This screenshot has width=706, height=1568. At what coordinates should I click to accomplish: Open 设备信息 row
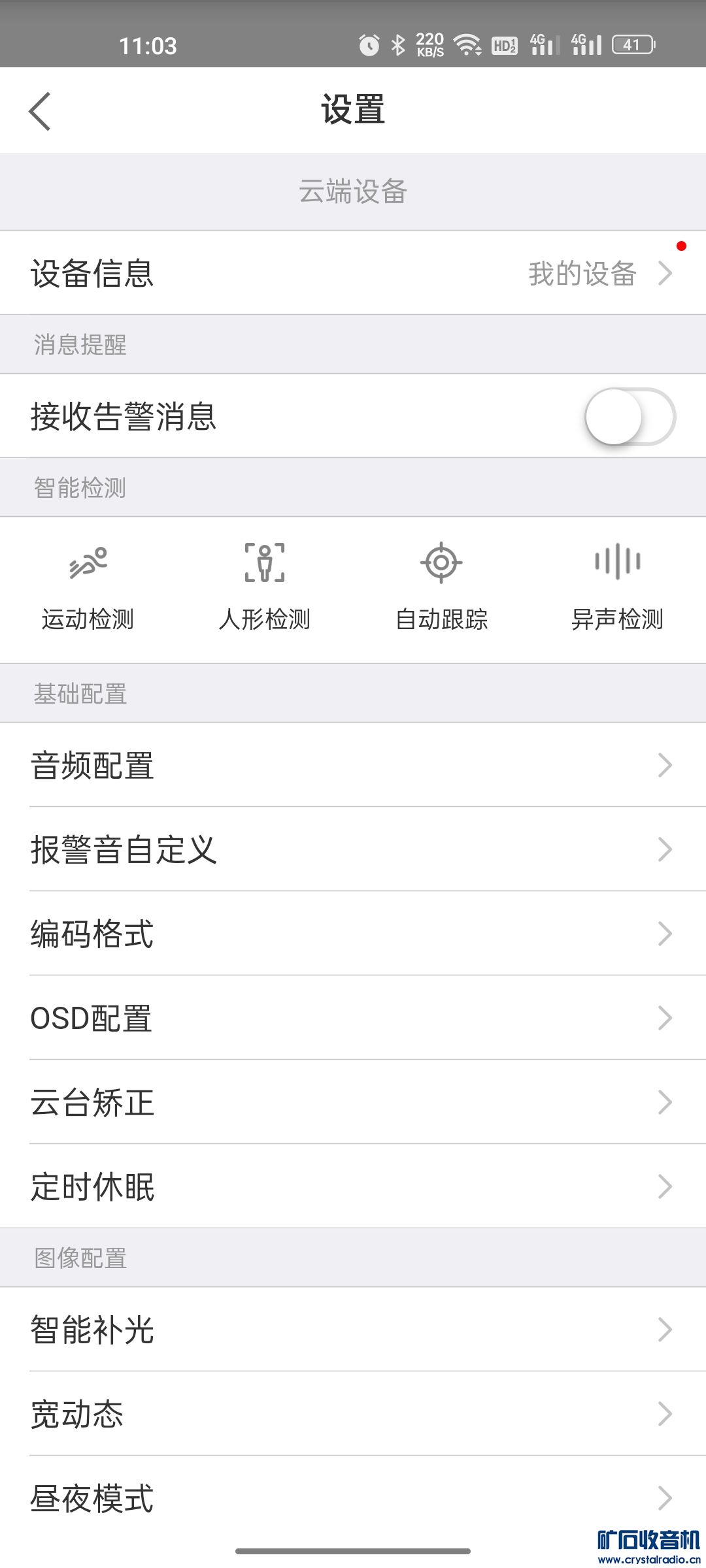pos(353,273)
